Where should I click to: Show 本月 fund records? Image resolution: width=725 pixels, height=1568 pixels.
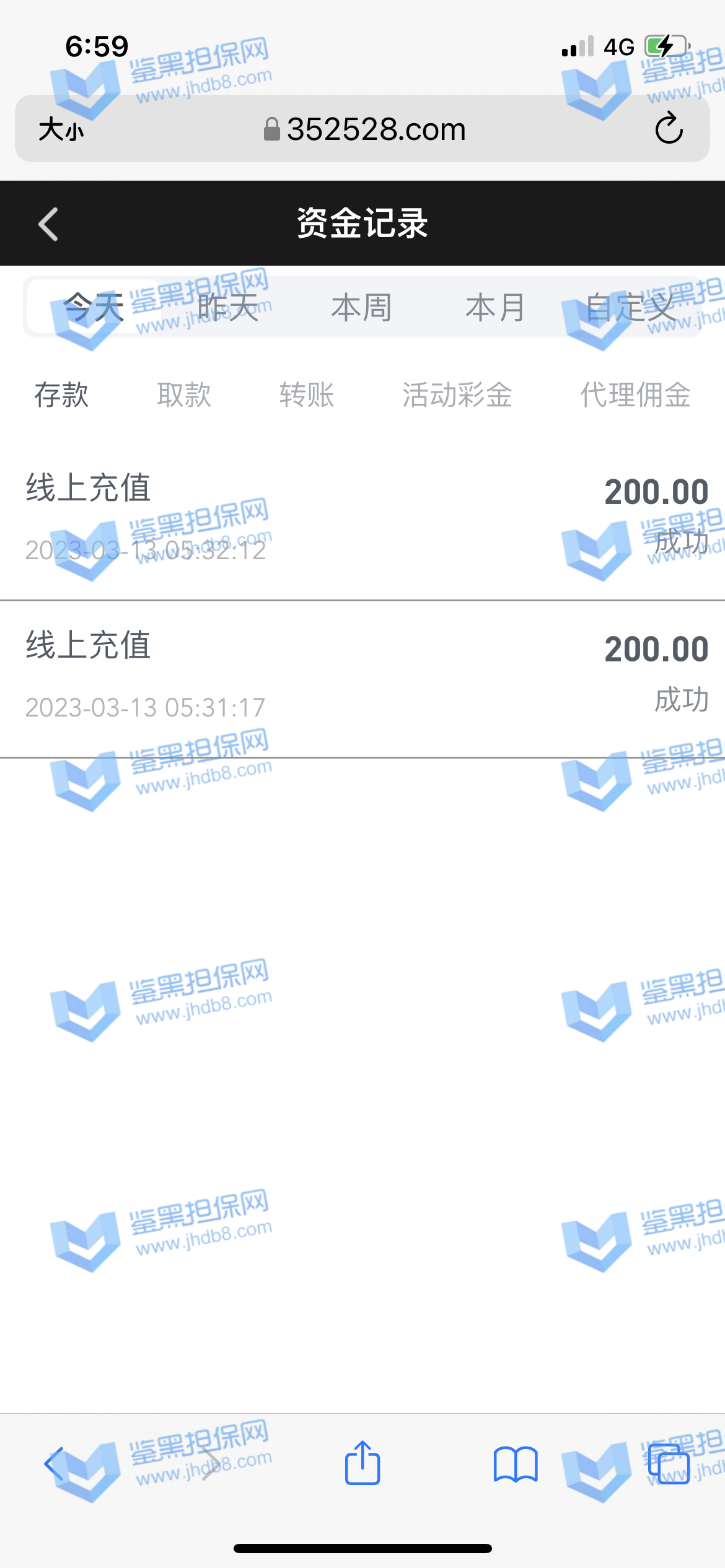496,307
